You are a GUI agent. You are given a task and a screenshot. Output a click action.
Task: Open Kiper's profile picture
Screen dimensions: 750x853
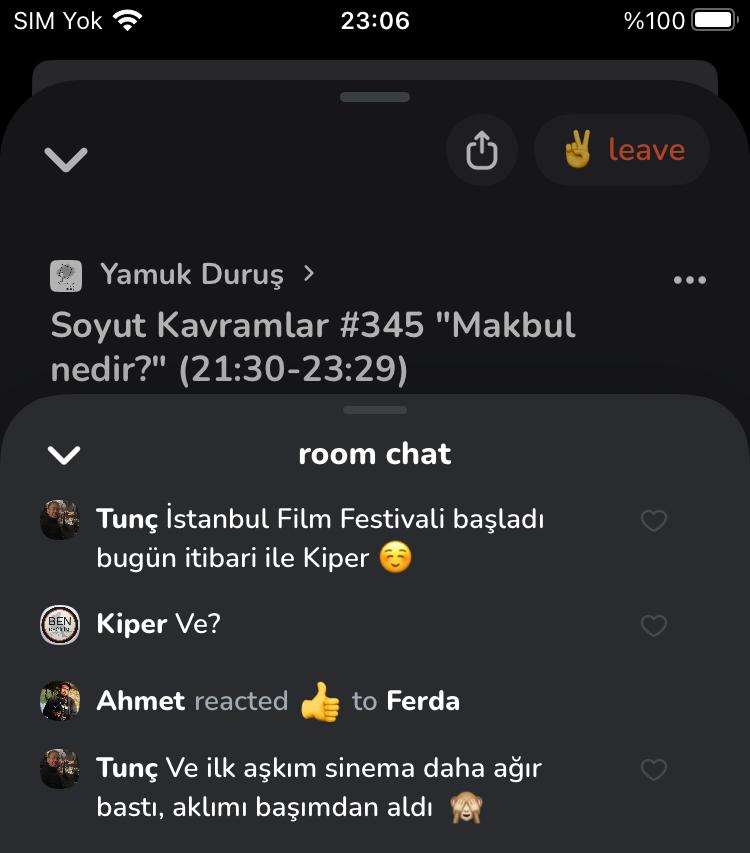[x=60, y=625]
